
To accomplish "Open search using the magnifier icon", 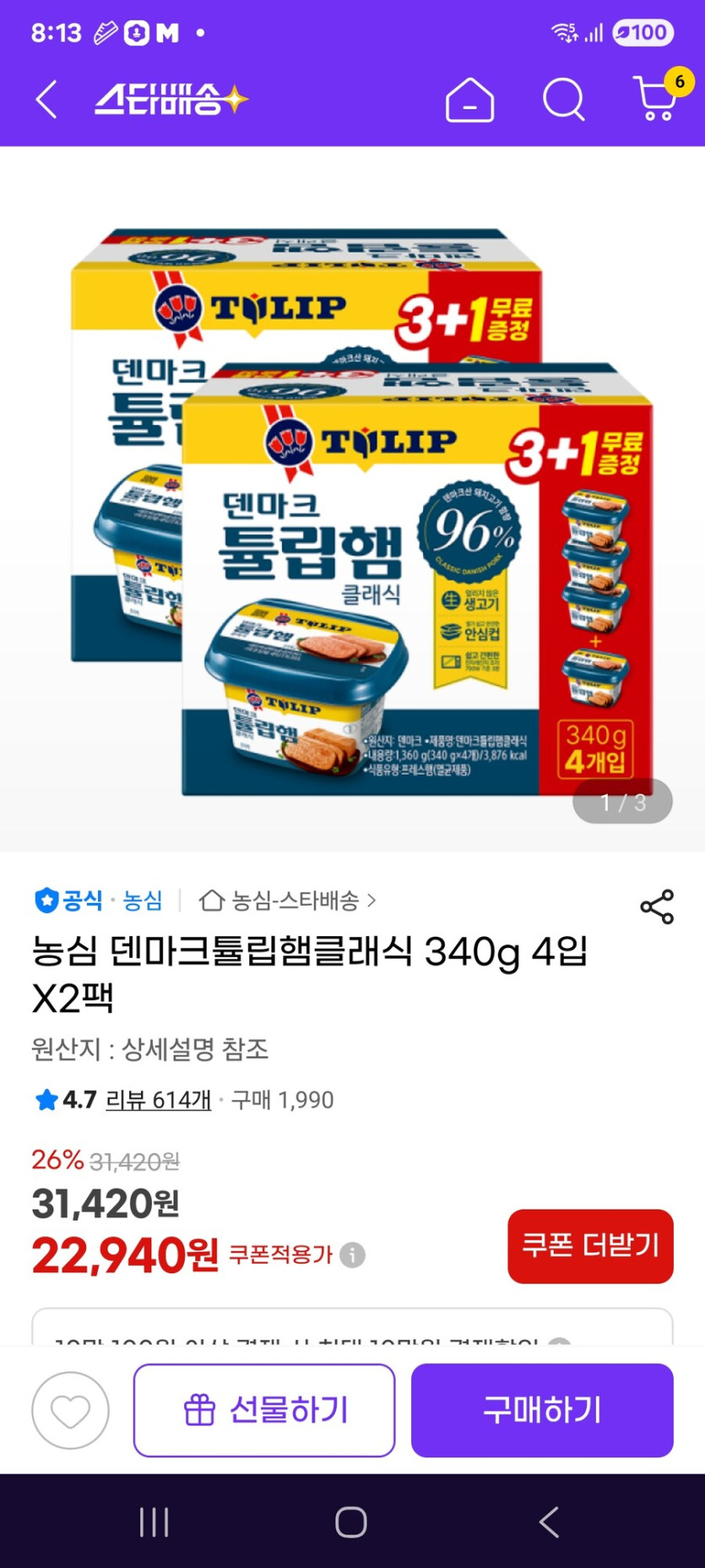I will pos(562,99).
